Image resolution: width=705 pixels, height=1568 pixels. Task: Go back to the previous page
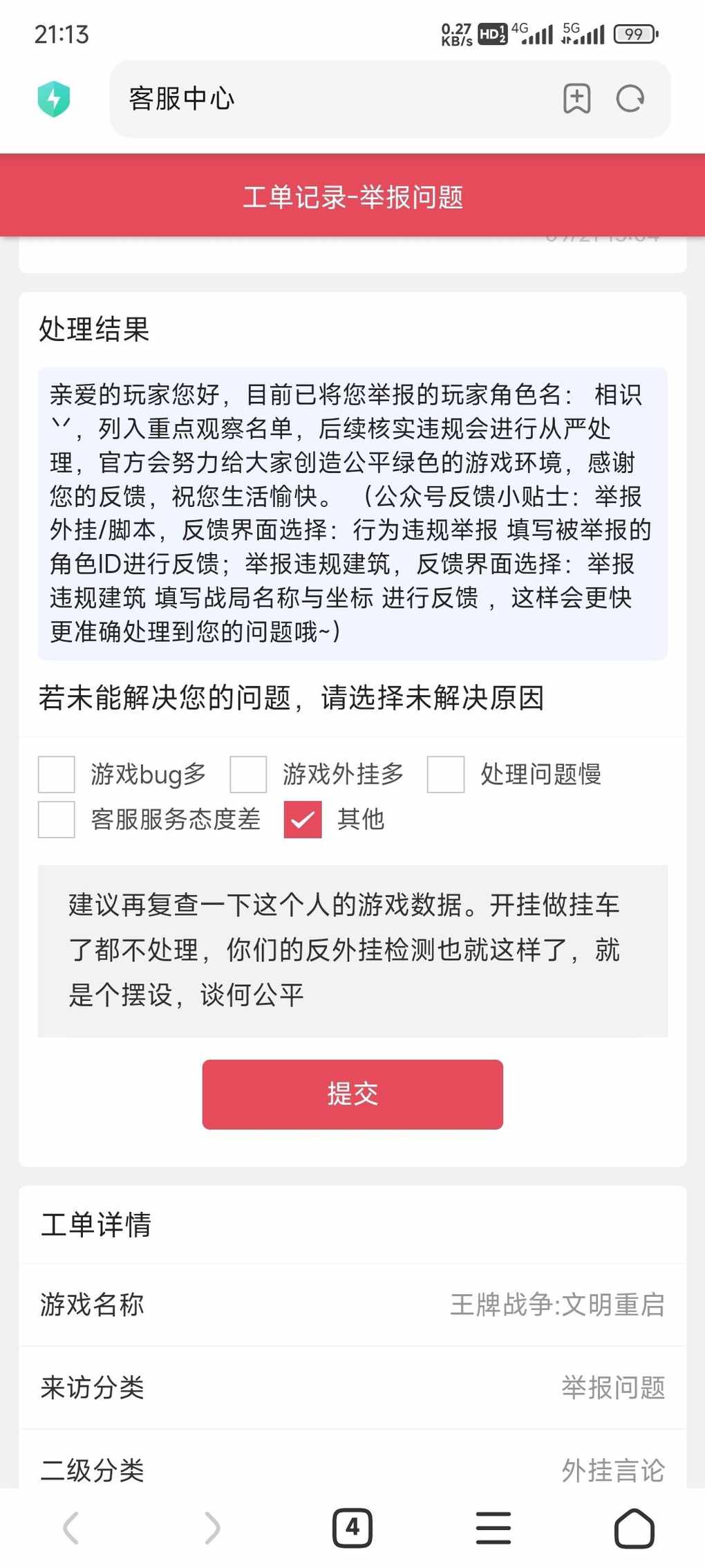(71, 1527)
